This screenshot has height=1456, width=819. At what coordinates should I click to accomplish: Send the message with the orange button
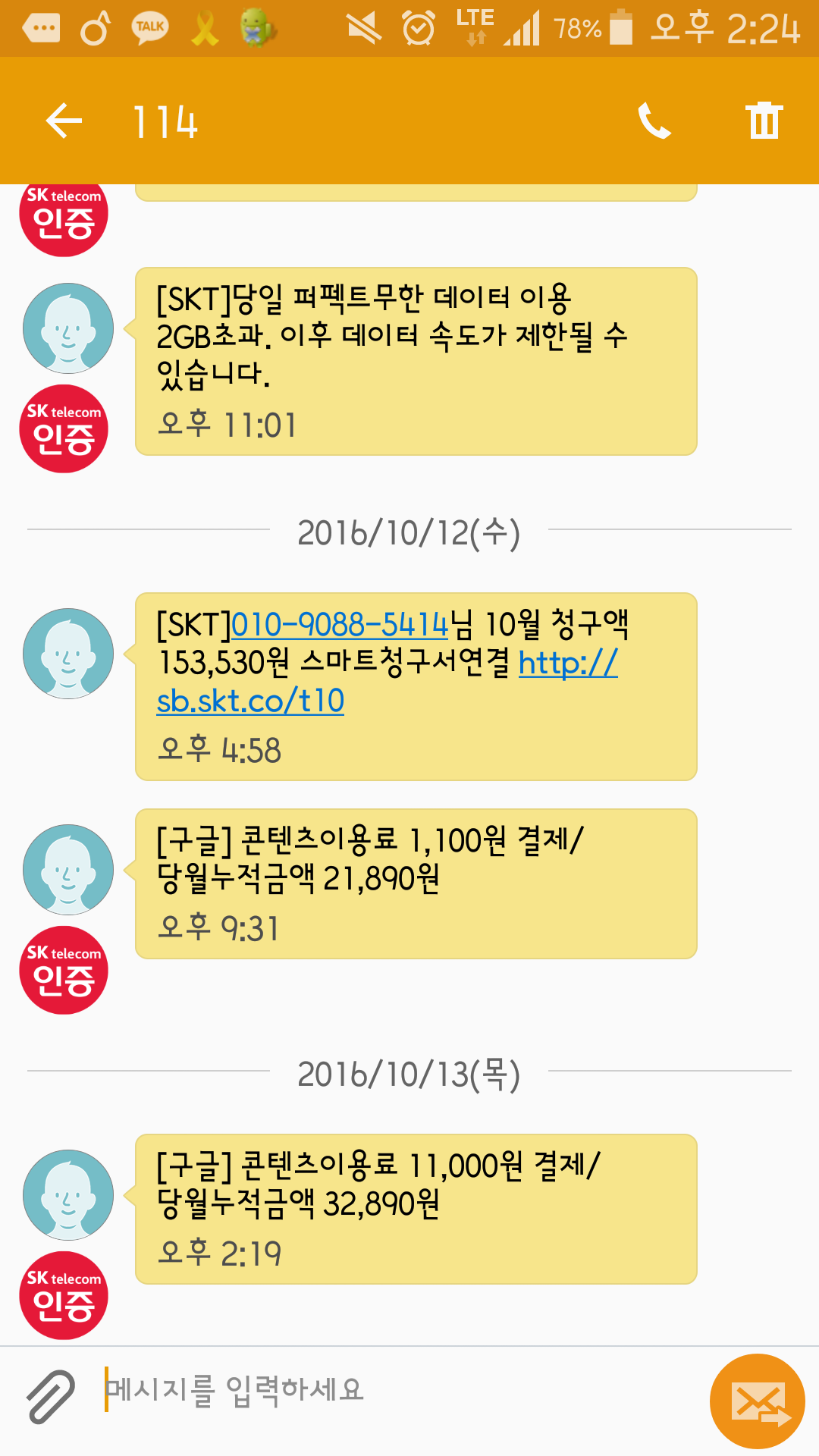pyautogui.click(x=757, y=1401)
